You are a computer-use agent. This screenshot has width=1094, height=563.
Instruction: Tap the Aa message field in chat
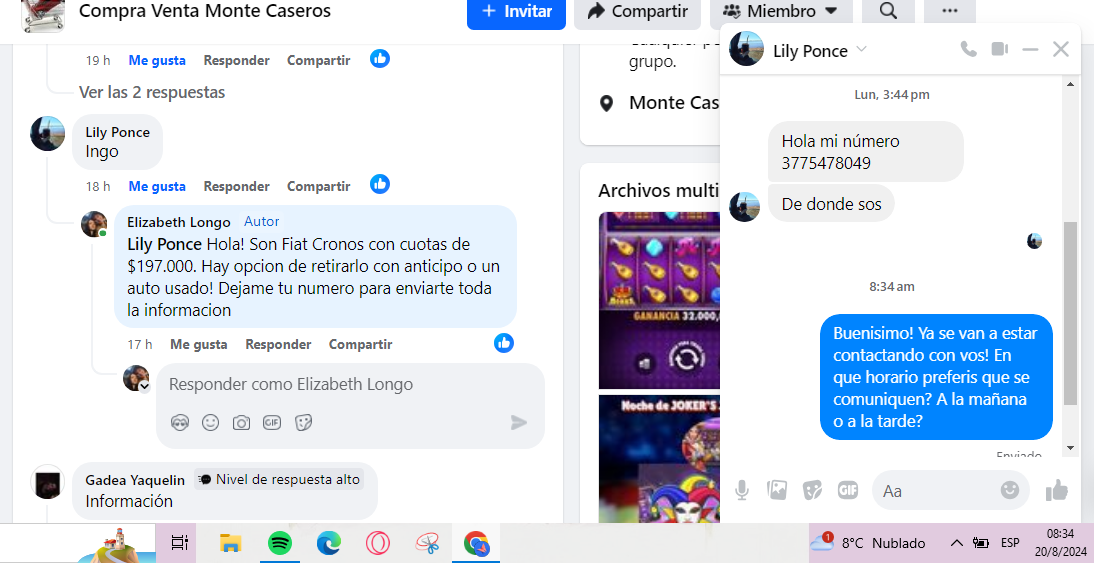935,490
